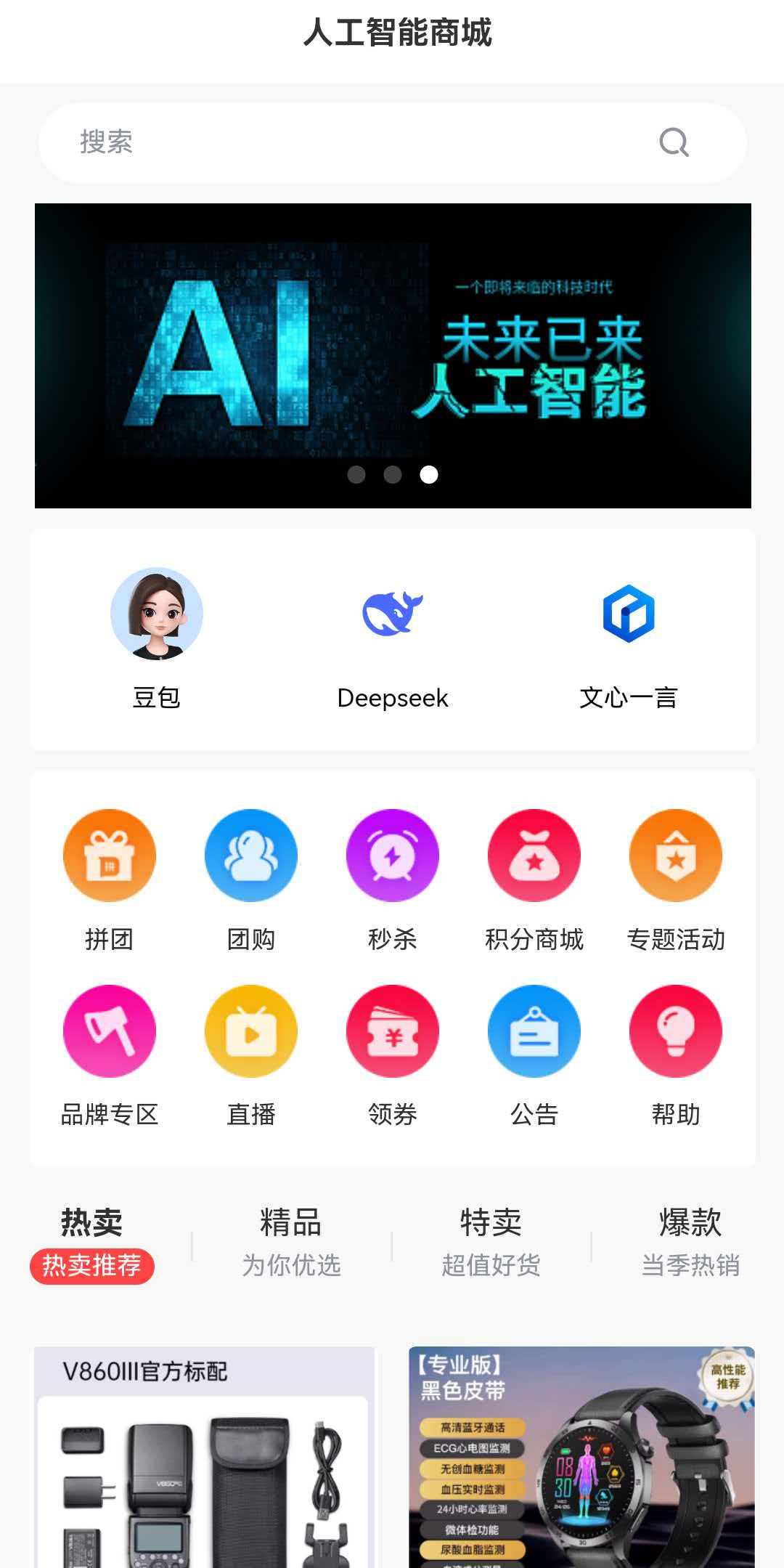Switch to 精品 tab
The image size is (784, 1568).
point(290,1242)
